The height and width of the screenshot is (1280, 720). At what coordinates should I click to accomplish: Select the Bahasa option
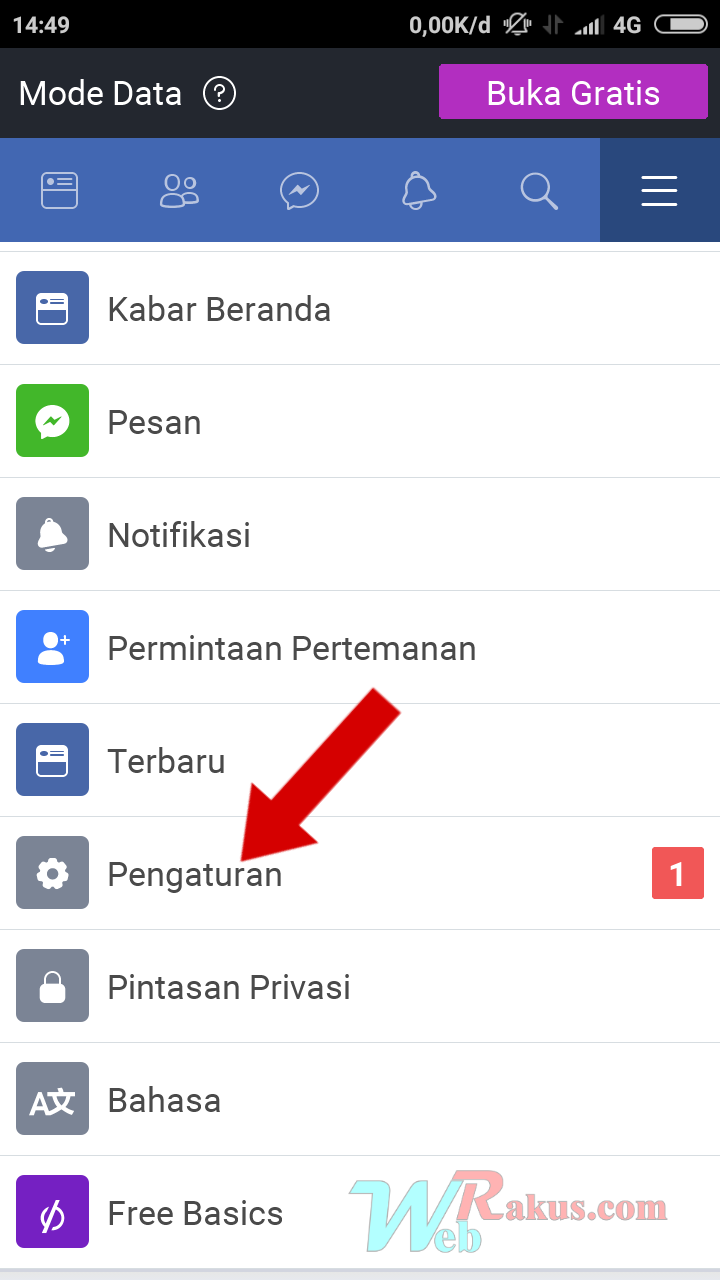click(x=360, y=1099)
